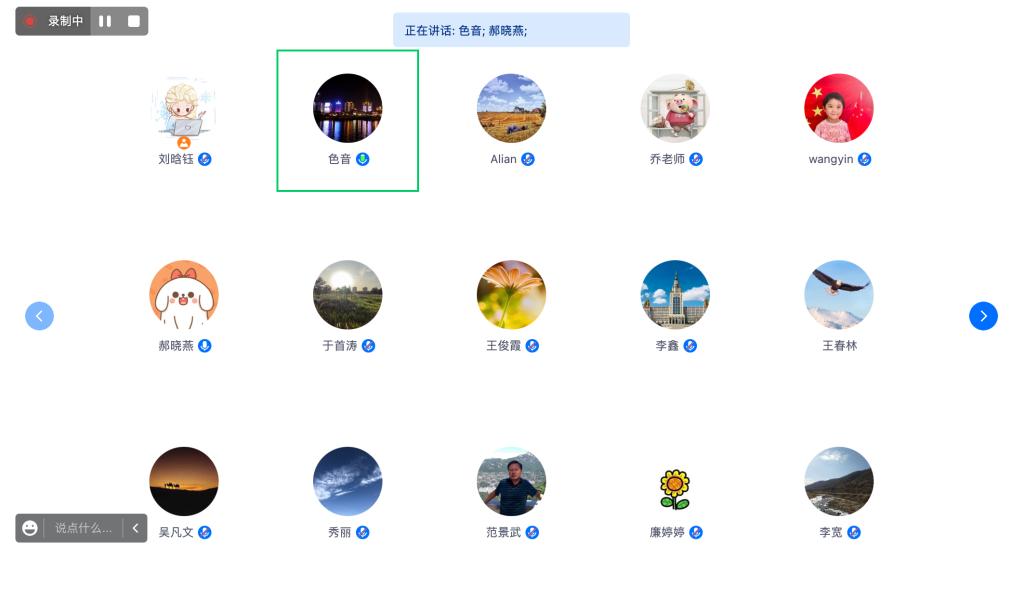Collapse the chat input bar
The image size is (1024, 607).
[x=136, y=528]
